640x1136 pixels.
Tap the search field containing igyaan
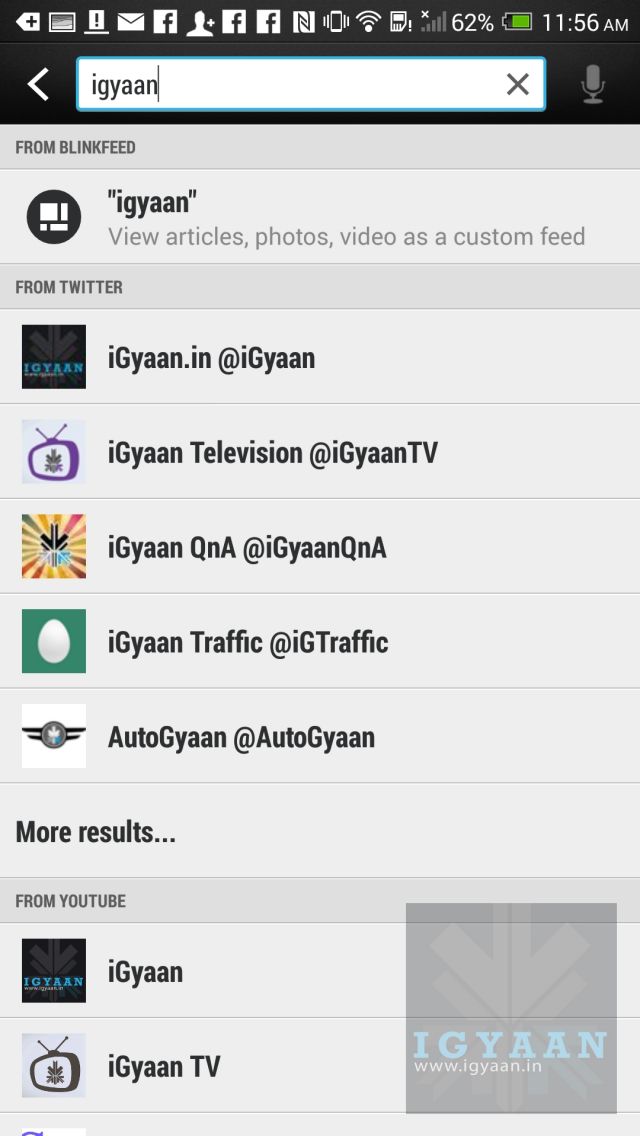pos(290,85)
